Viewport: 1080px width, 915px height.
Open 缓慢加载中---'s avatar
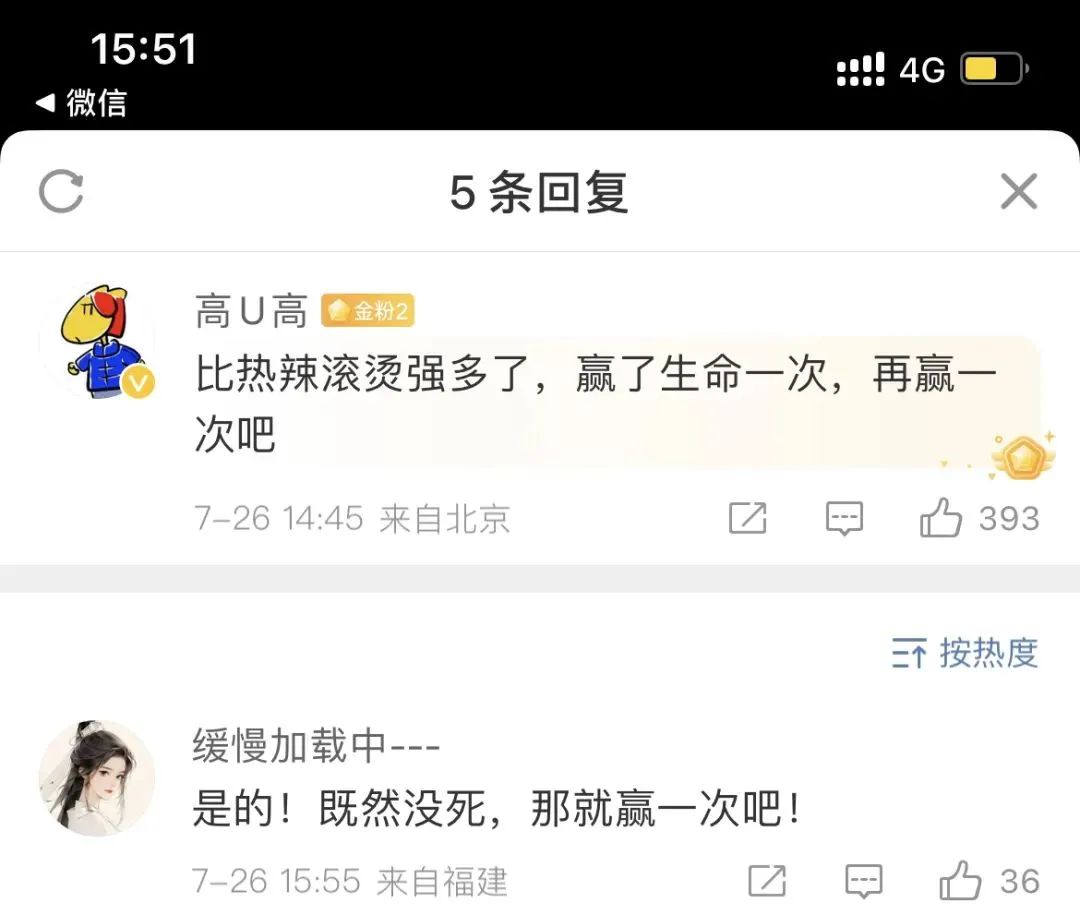97,777
